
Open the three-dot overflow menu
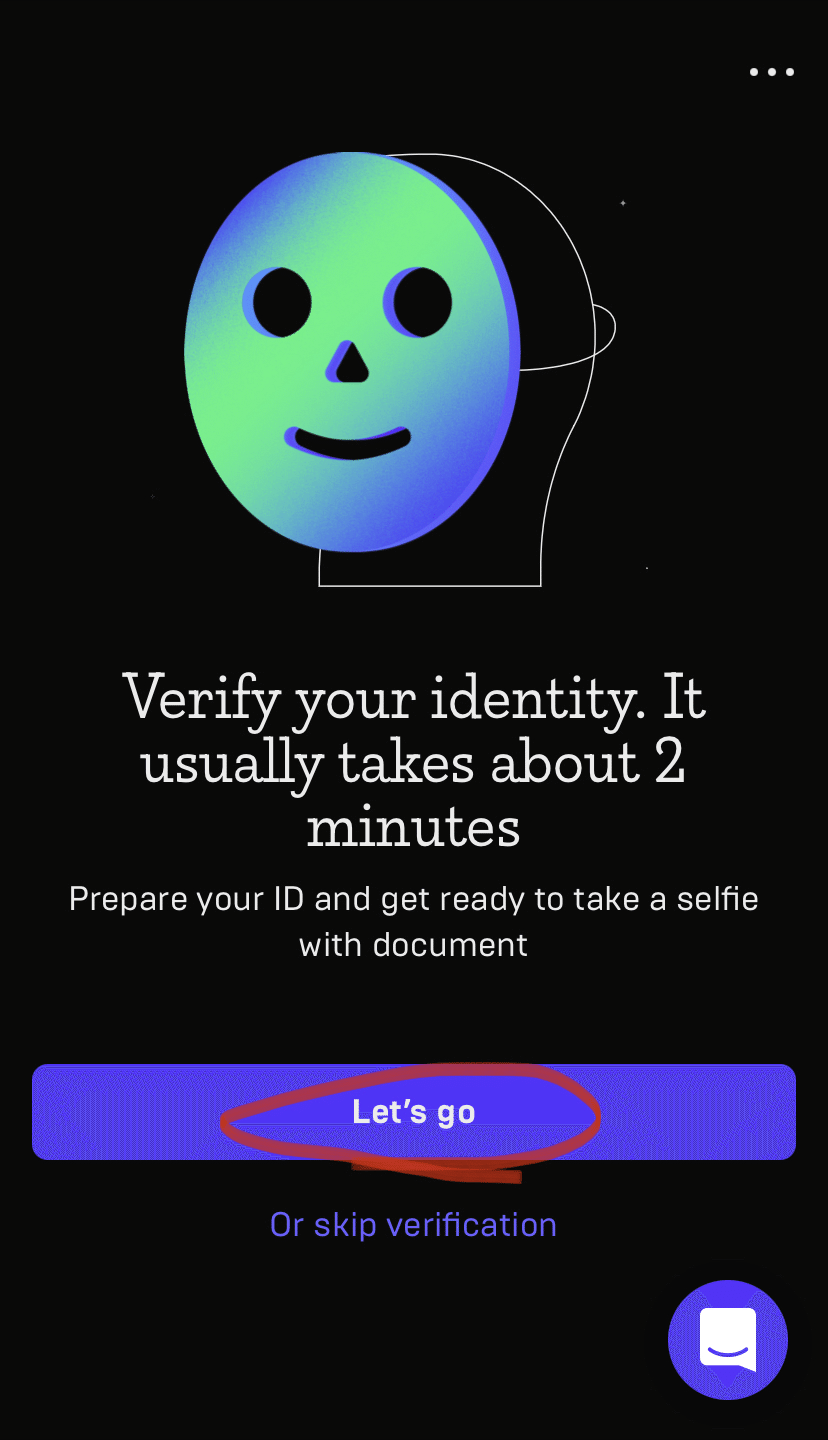[772, 72]
